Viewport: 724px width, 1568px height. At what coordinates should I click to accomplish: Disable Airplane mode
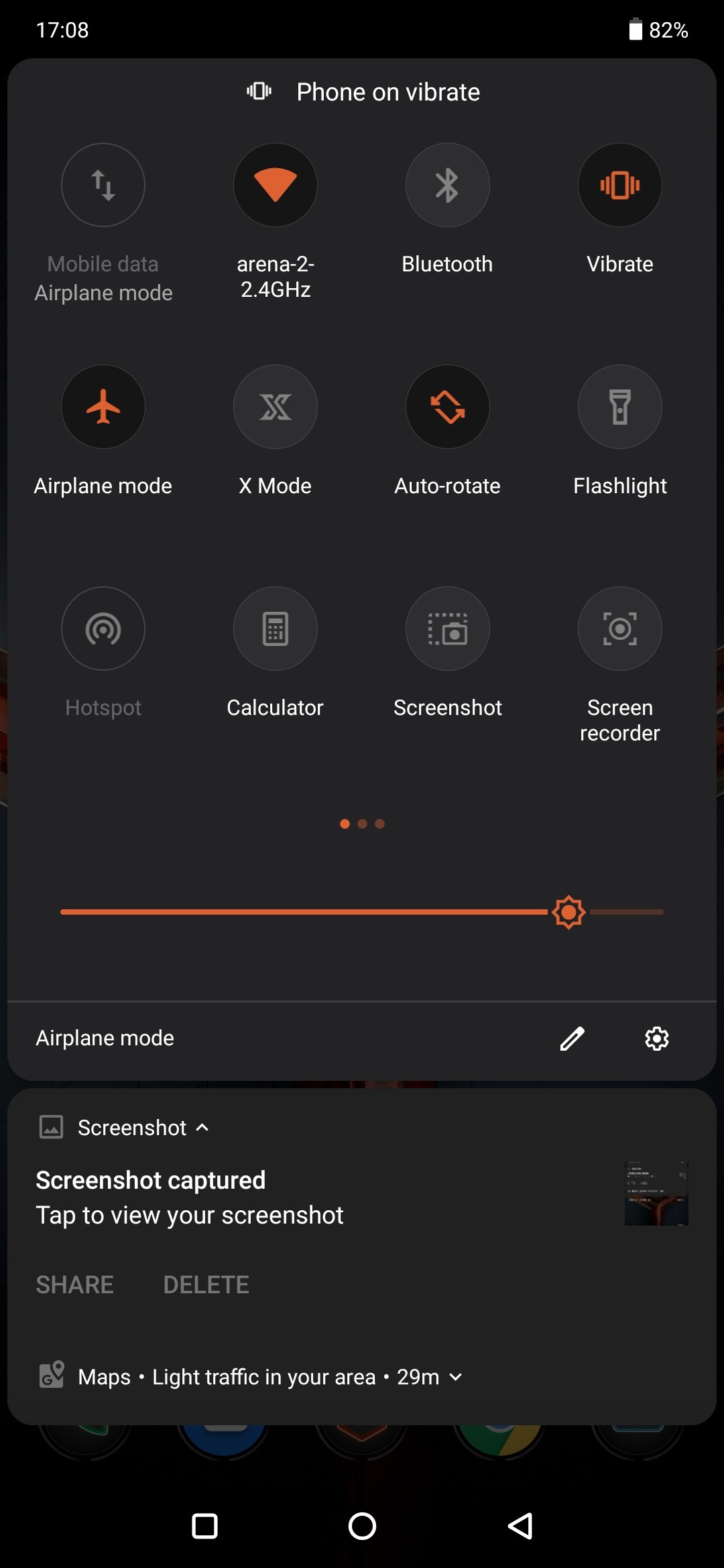[103, 407]
